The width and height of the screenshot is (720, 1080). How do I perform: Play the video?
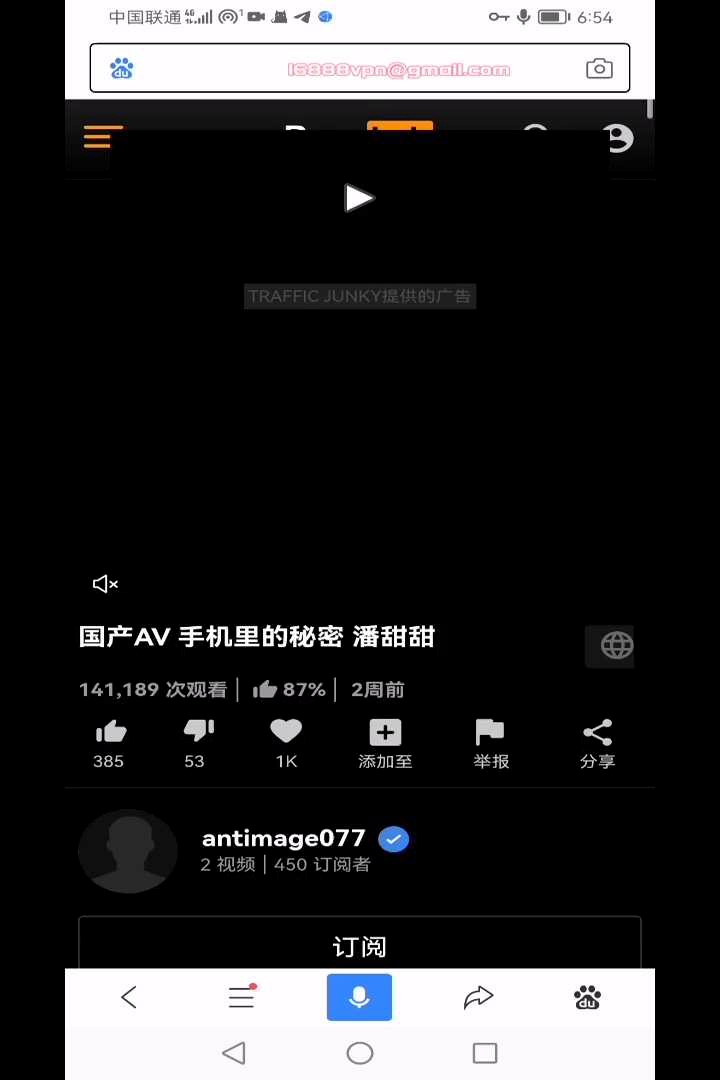pyautogui.click(x=359, y=198)
